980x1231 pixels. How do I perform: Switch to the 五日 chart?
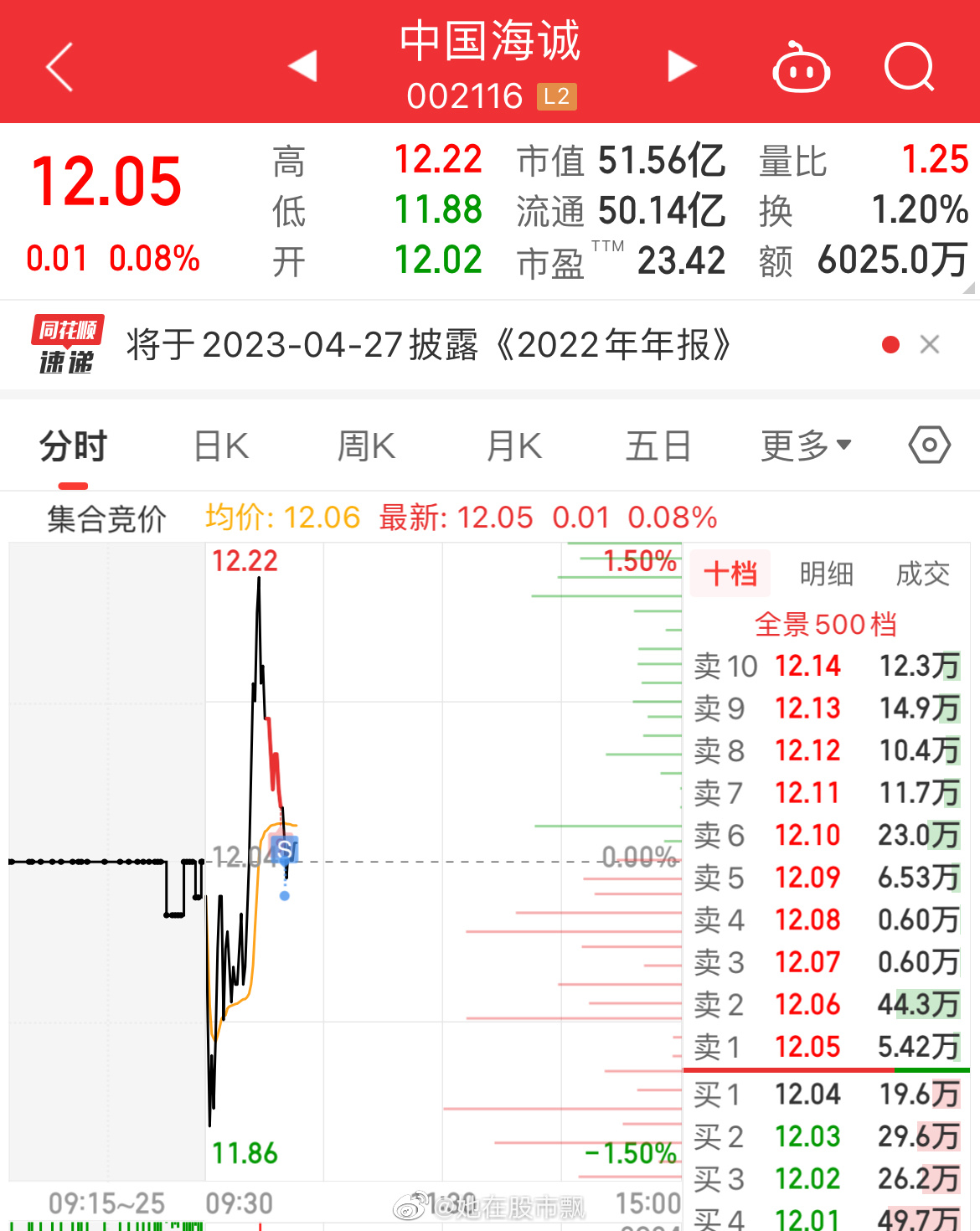tap(658, 446)
